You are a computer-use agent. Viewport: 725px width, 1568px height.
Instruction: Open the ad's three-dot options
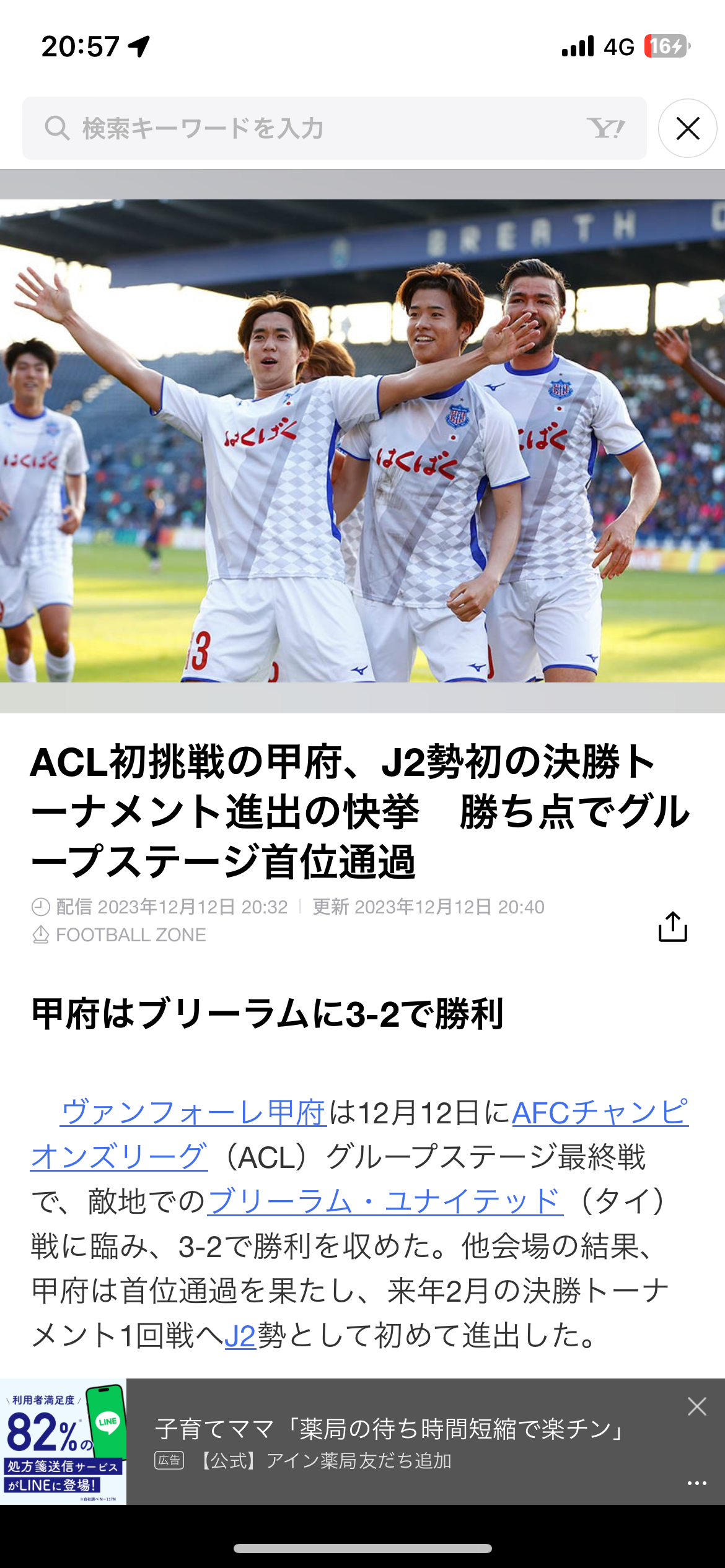click(697, 1483)
